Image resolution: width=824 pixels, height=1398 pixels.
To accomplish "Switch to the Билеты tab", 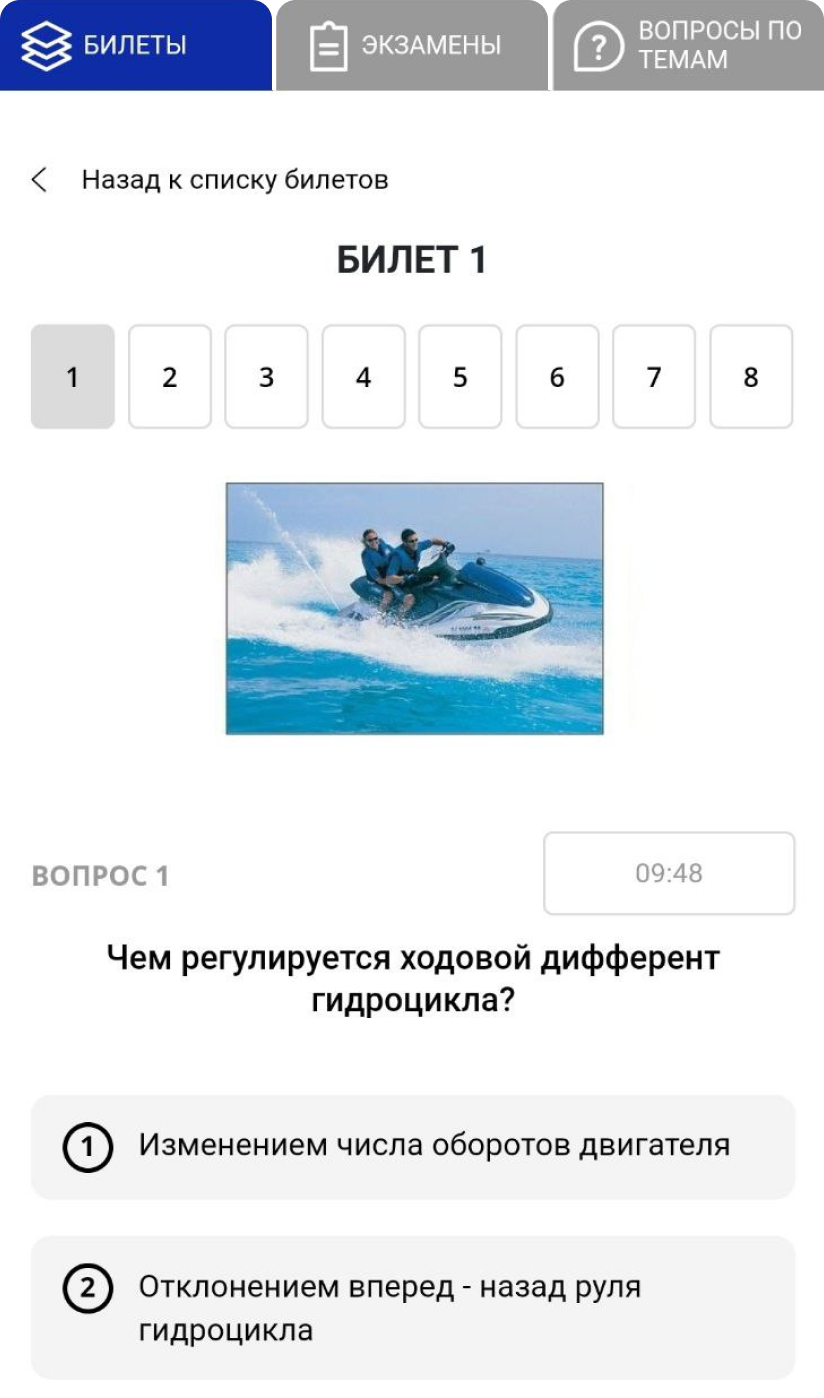I will [135, 45].
